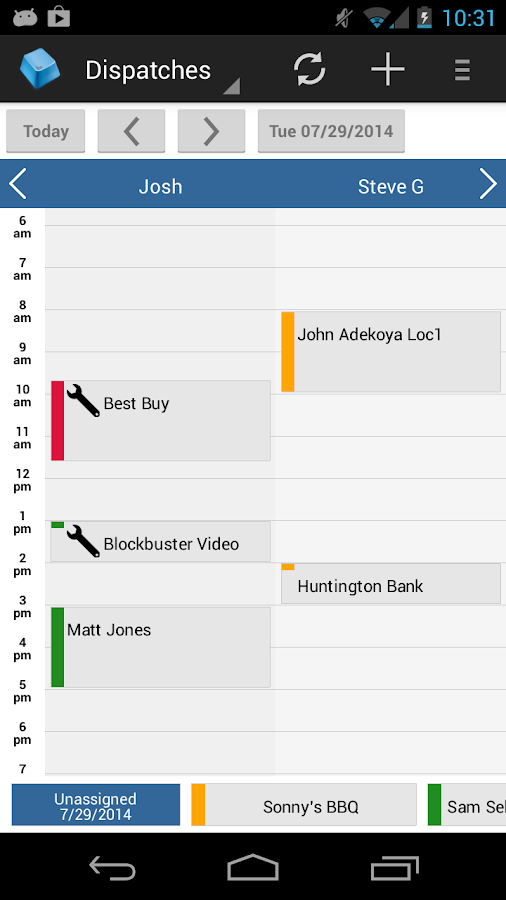
Task: Open the Tue 07/29/2014 date picker
Action: [331, 131]
